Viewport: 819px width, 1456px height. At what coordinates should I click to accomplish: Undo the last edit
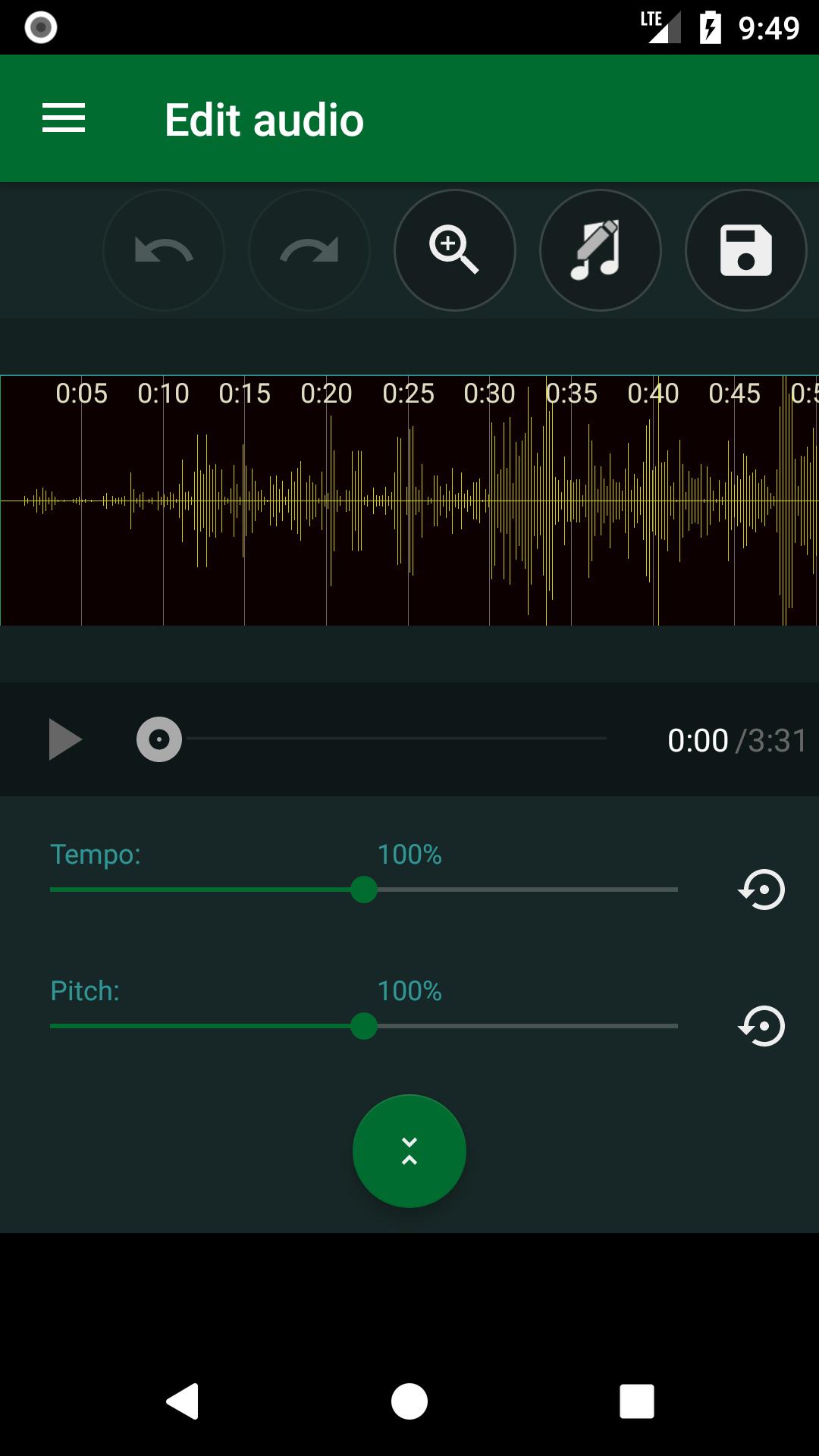pos(164,250)
